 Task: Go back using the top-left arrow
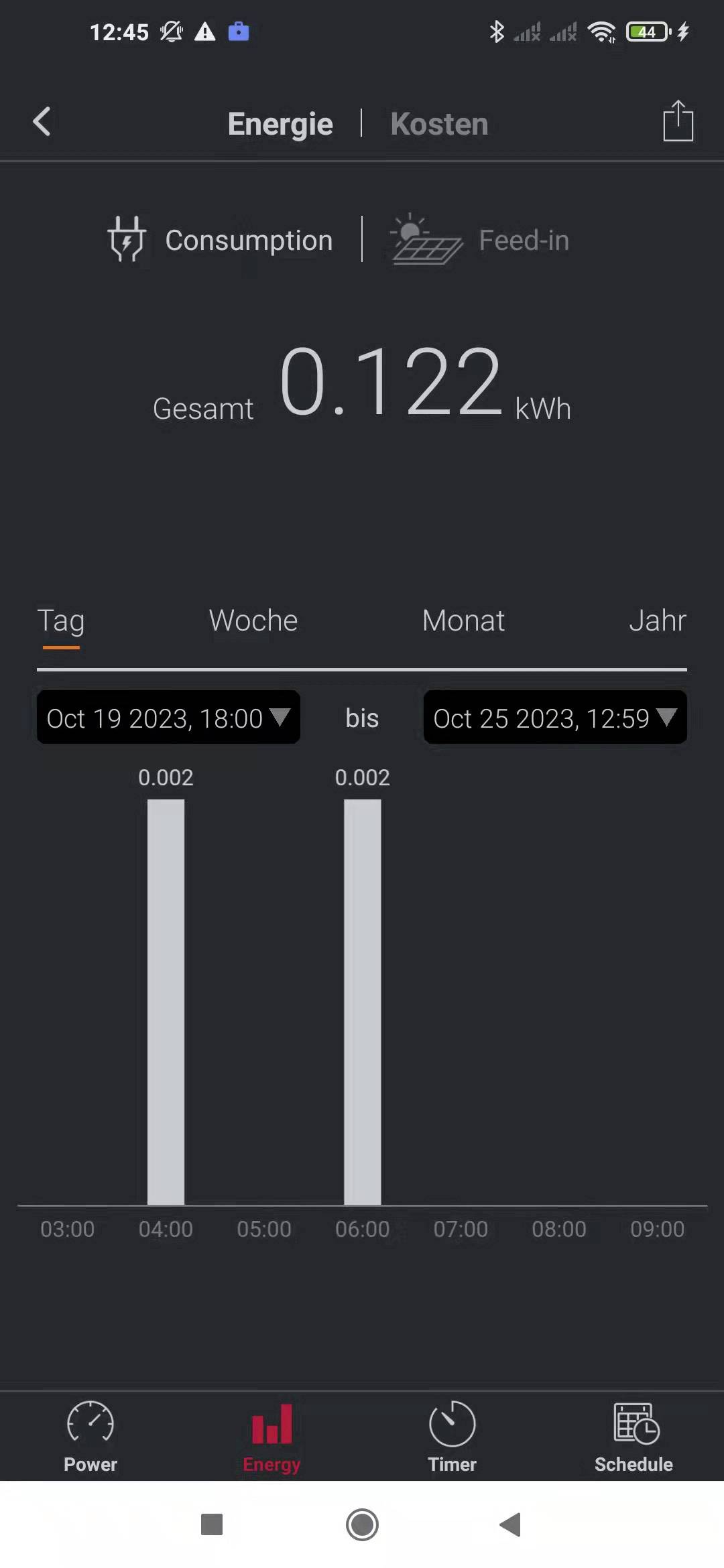pyautogui.click(x=42, y=122)
